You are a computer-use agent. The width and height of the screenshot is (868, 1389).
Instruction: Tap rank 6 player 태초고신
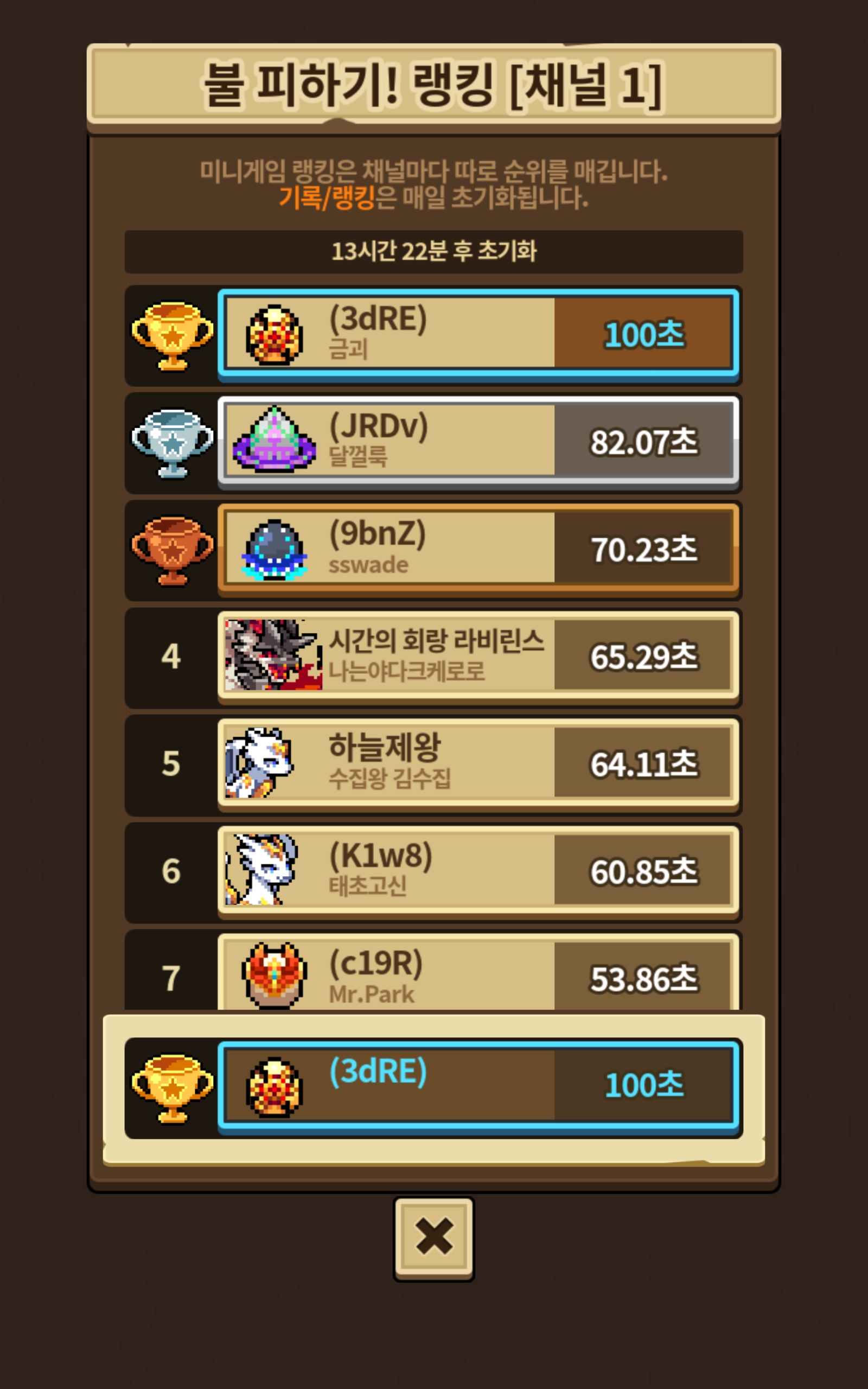pos(477,870)
